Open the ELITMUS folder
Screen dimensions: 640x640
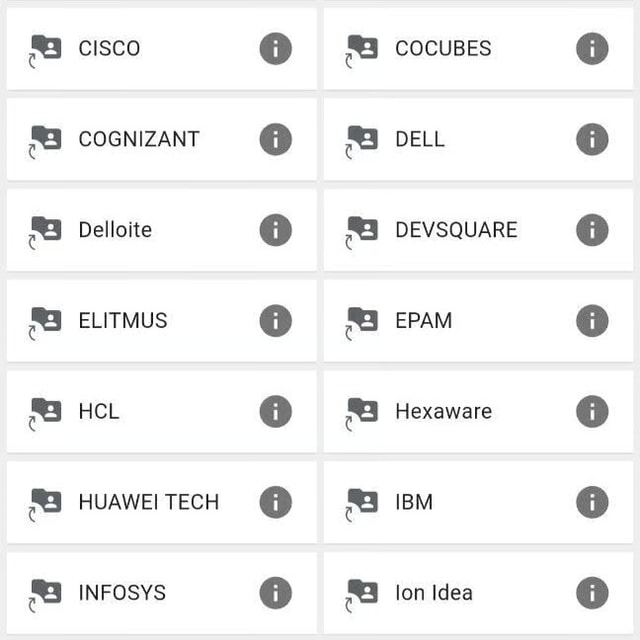click(x=122, y=321)
